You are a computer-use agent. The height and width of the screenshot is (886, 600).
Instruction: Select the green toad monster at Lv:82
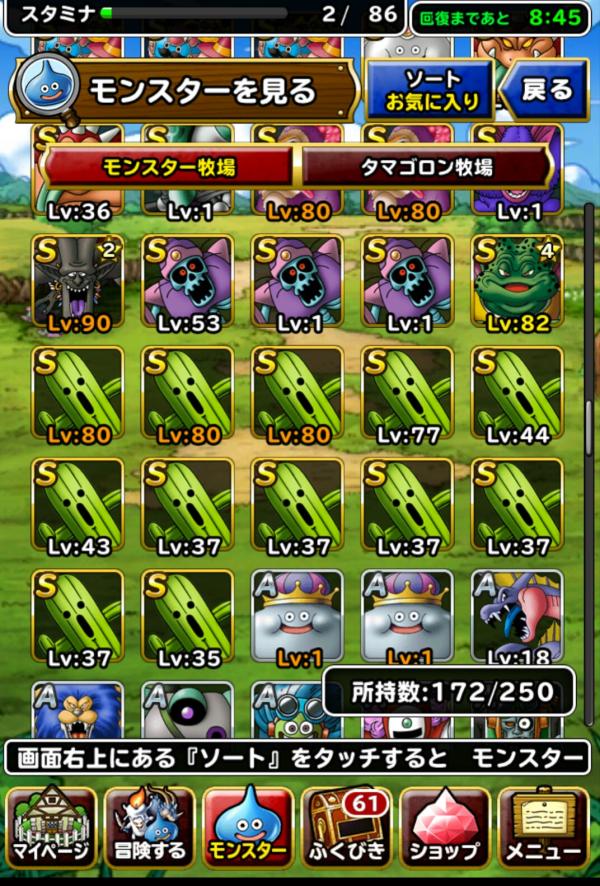point(516,283)
